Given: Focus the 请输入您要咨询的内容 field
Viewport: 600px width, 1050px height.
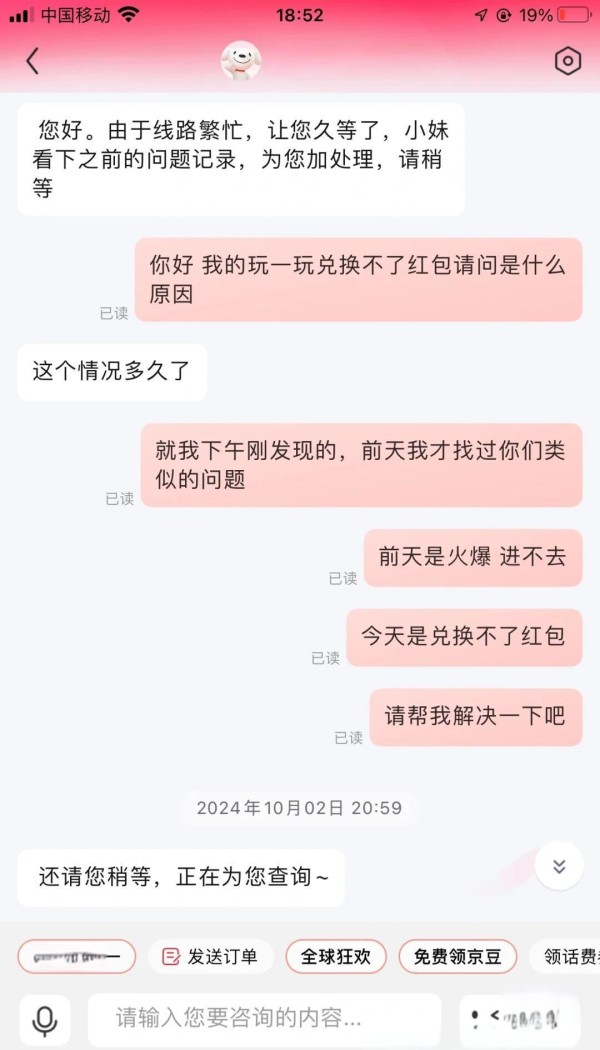Looking at the screenshot, I should point(265,1020).
